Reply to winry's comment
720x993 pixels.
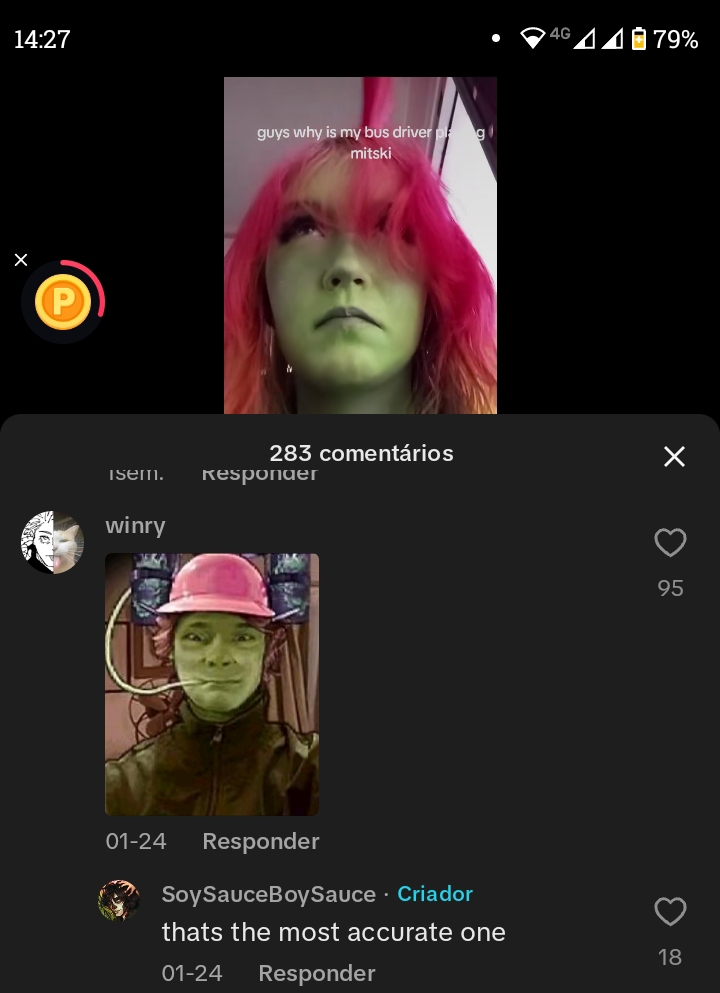[260, 841]
